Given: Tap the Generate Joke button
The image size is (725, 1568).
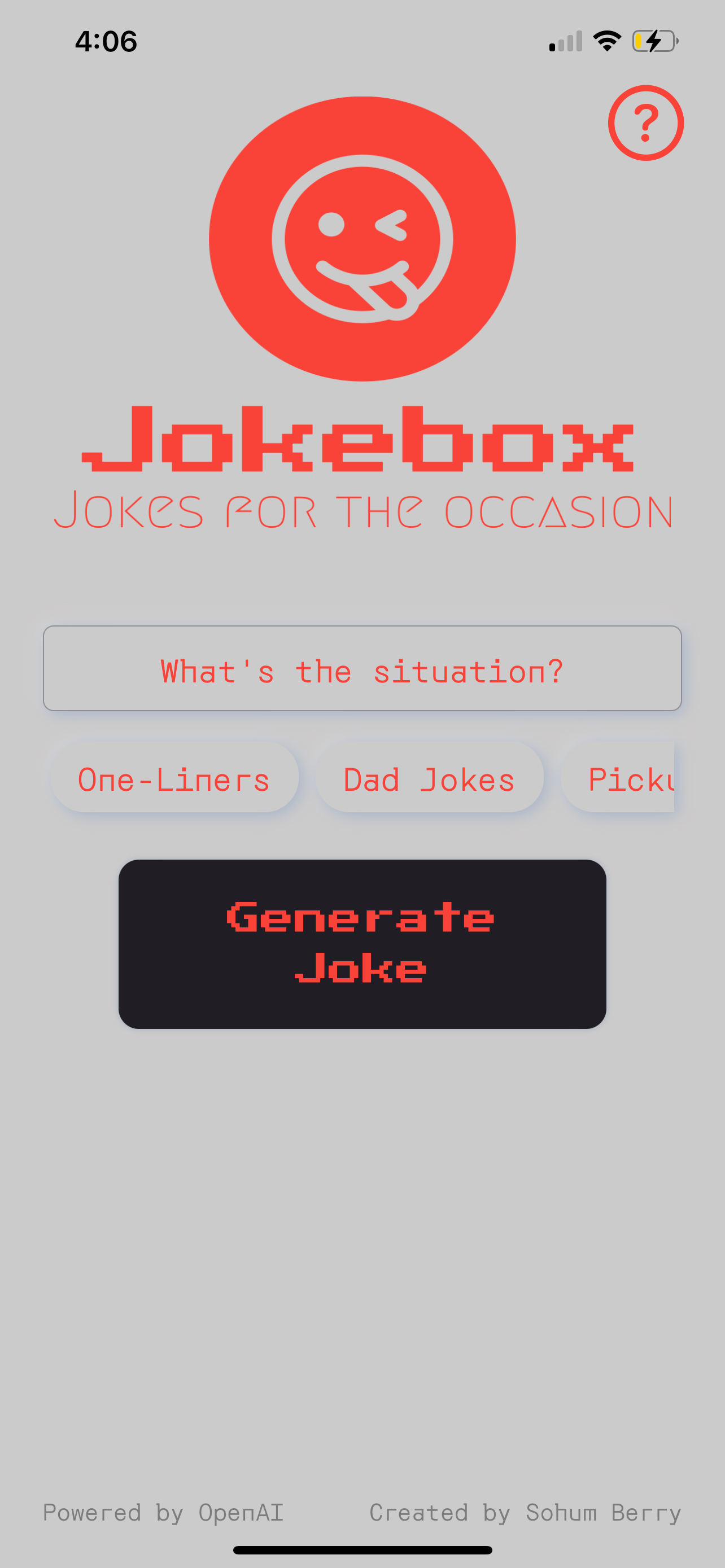Looking at the screenshot, I should coord(362,944).
